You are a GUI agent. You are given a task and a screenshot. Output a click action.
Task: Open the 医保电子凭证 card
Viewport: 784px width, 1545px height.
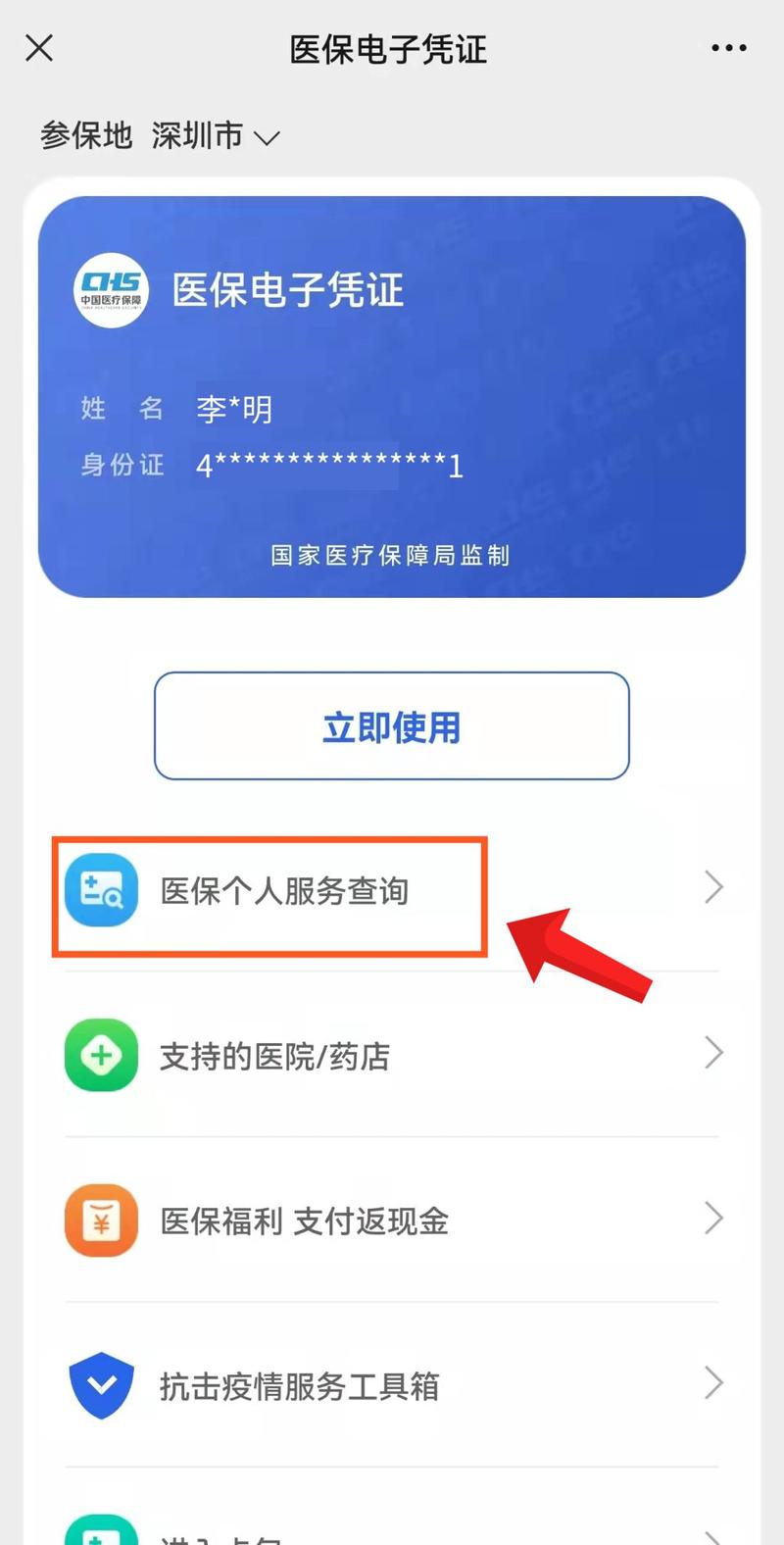(392, 396)
